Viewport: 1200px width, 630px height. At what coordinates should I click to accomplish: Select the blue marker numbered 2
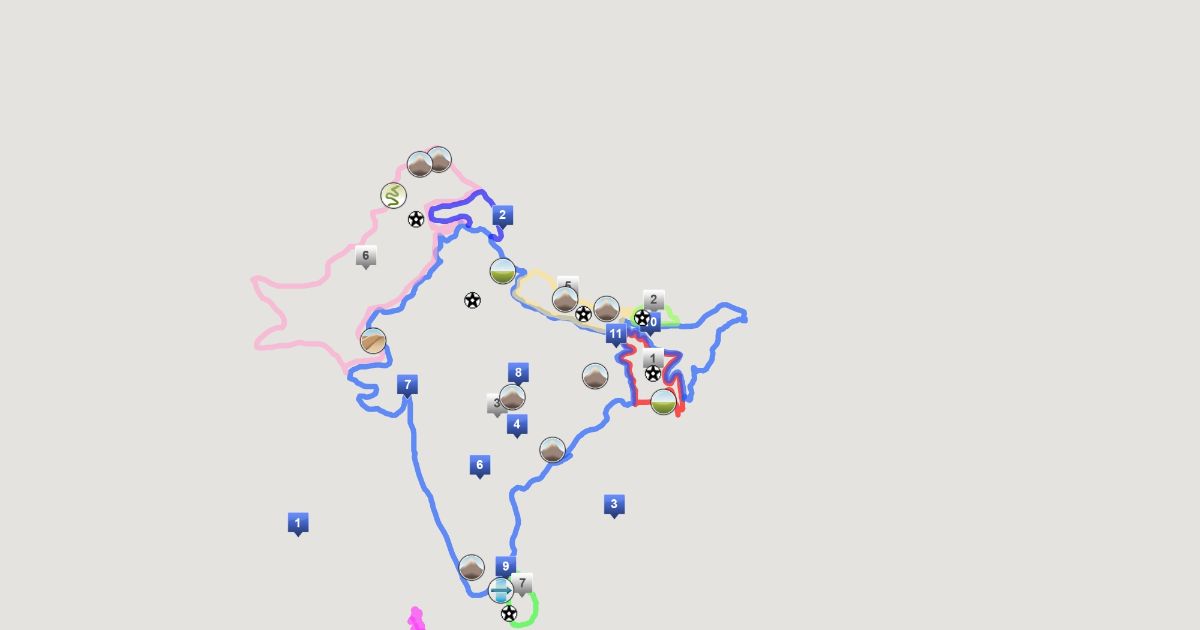pos(503,215)
